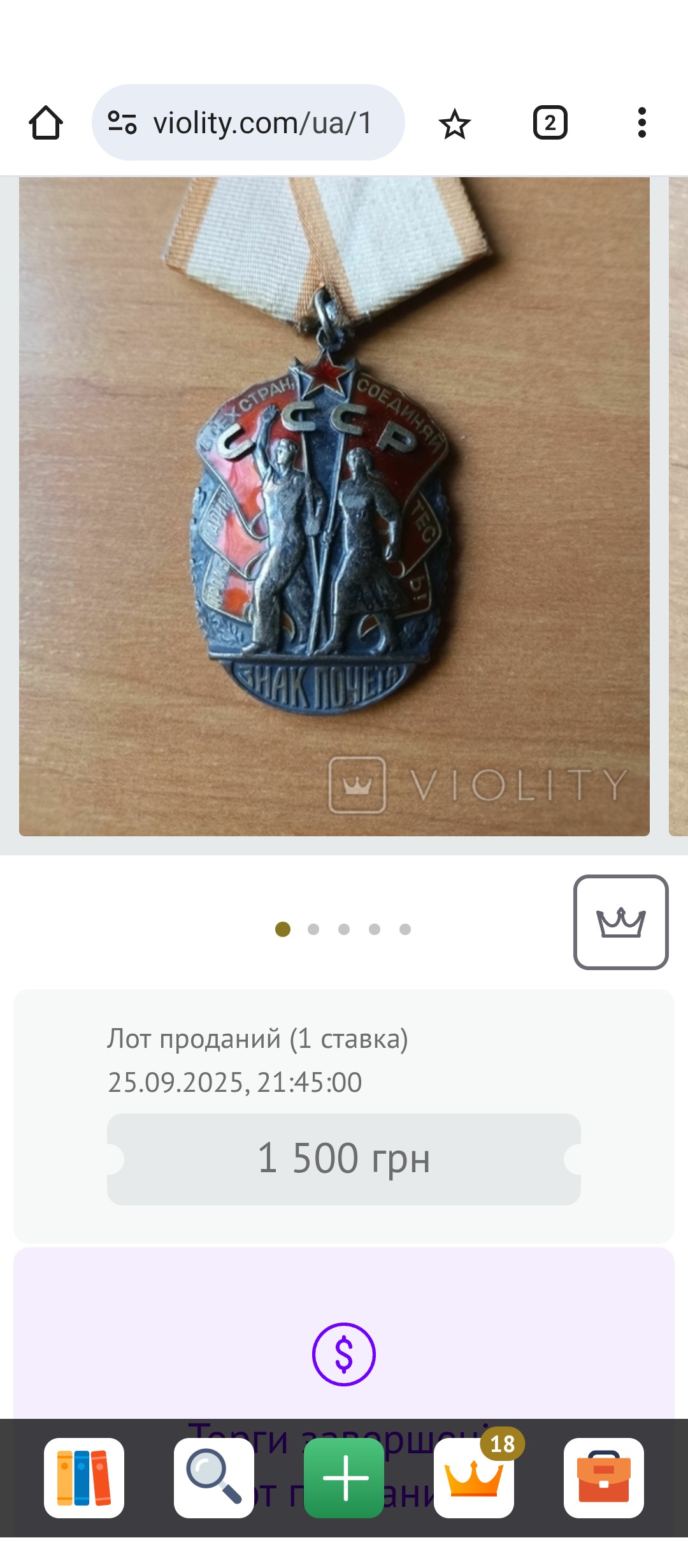This screenshot has width=688, height=1568.
Task: Open the orange briefcase tab
Action: 603,1477
